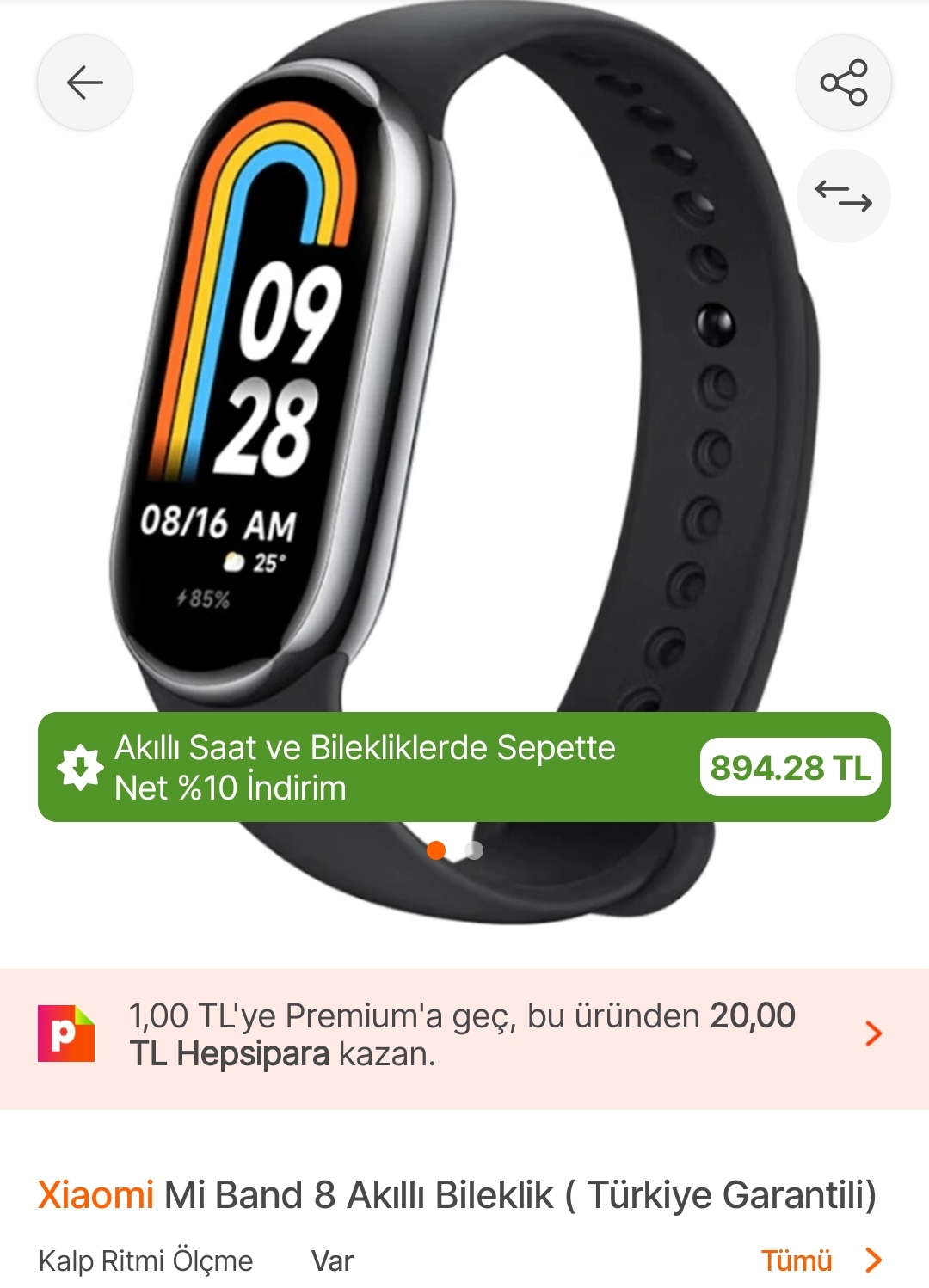Share this Xiaomi Mi Band 8 product
The image size is (929, 1288).
(843, 83)
